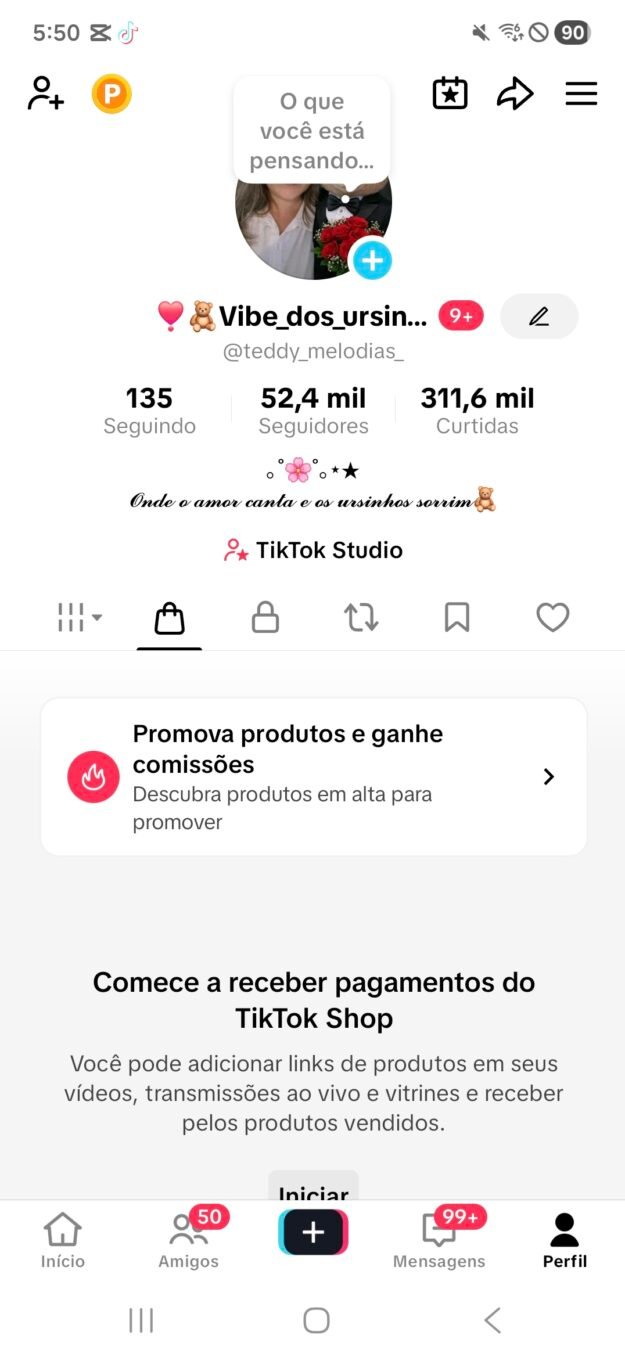Open the Mensagens tab
The height and width of the screenshot is (1357, 625).
(439, 1240)
